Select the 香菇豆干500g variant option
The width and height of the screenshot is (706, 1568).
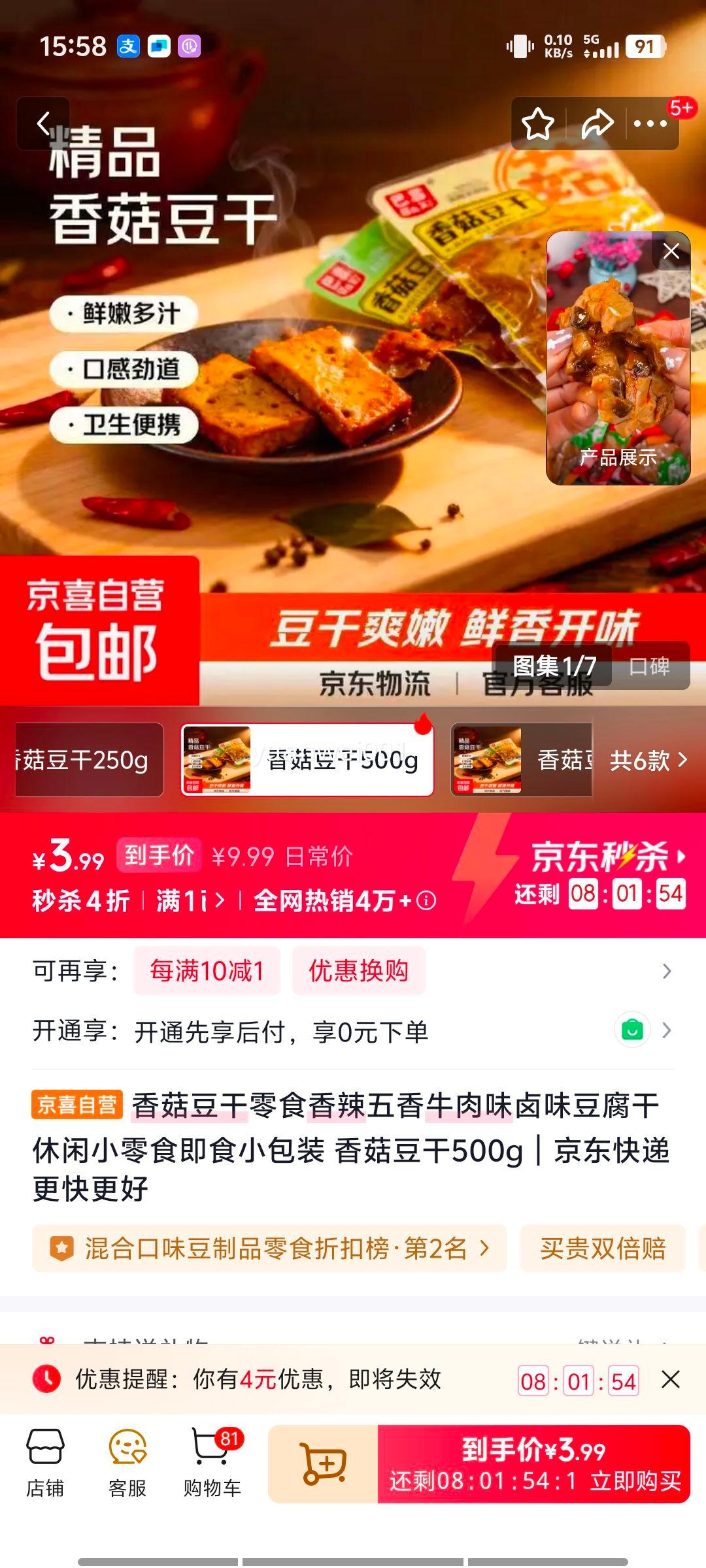(307, 760)
